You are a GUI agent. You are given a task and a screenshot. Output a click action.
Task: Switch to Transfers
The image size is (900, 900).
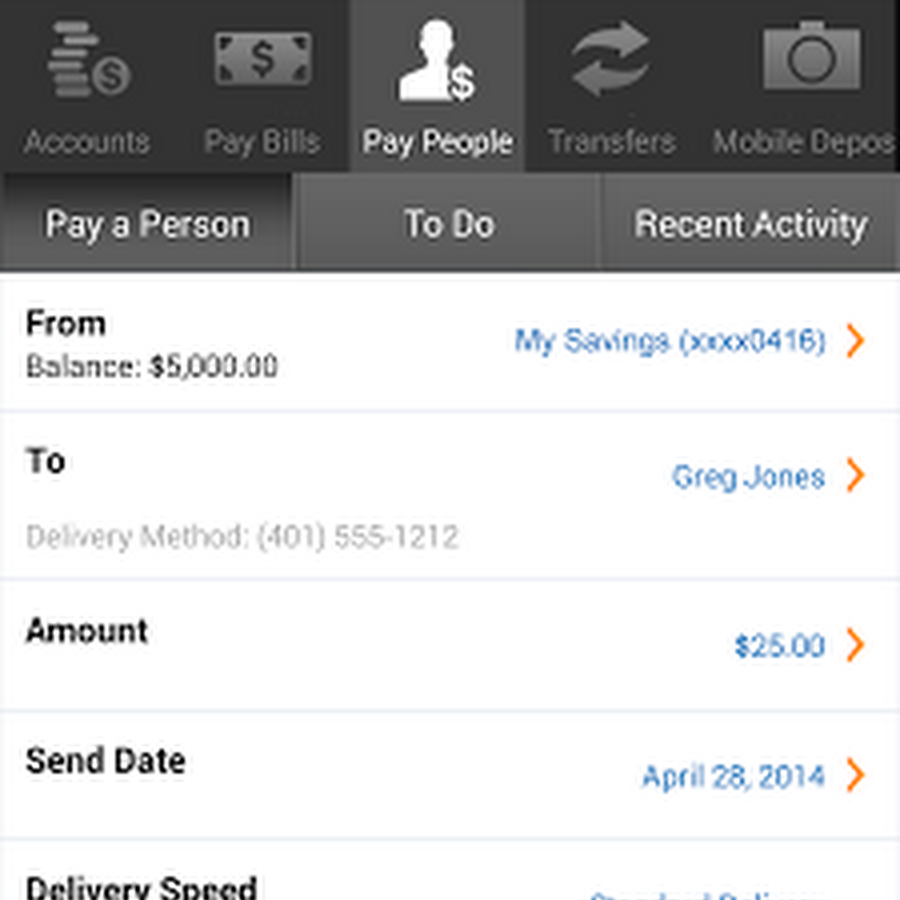[x=611, y=88]
